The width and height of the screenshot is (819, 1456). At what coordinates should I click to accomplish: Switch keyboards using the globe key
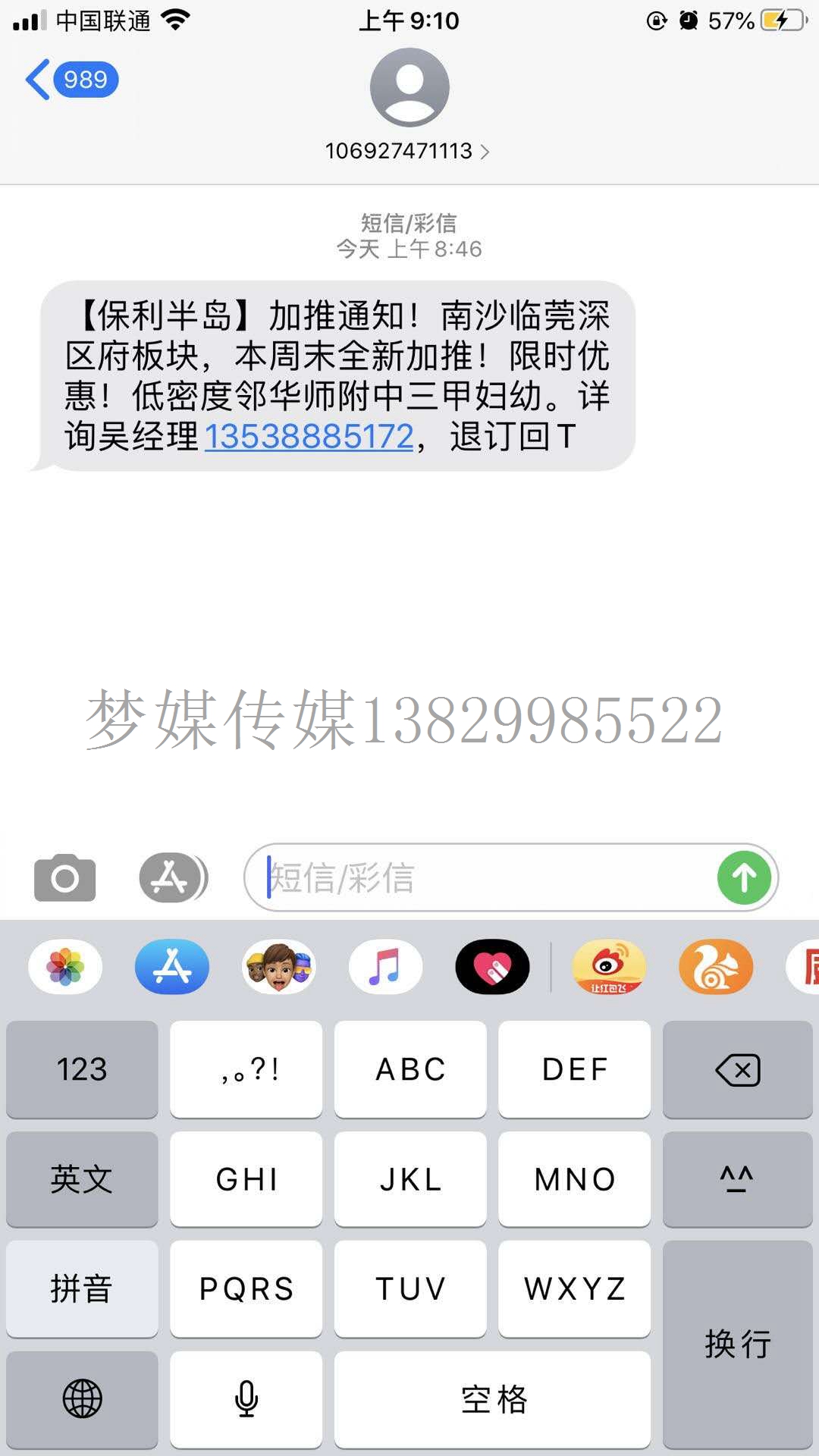(82, 1399)
